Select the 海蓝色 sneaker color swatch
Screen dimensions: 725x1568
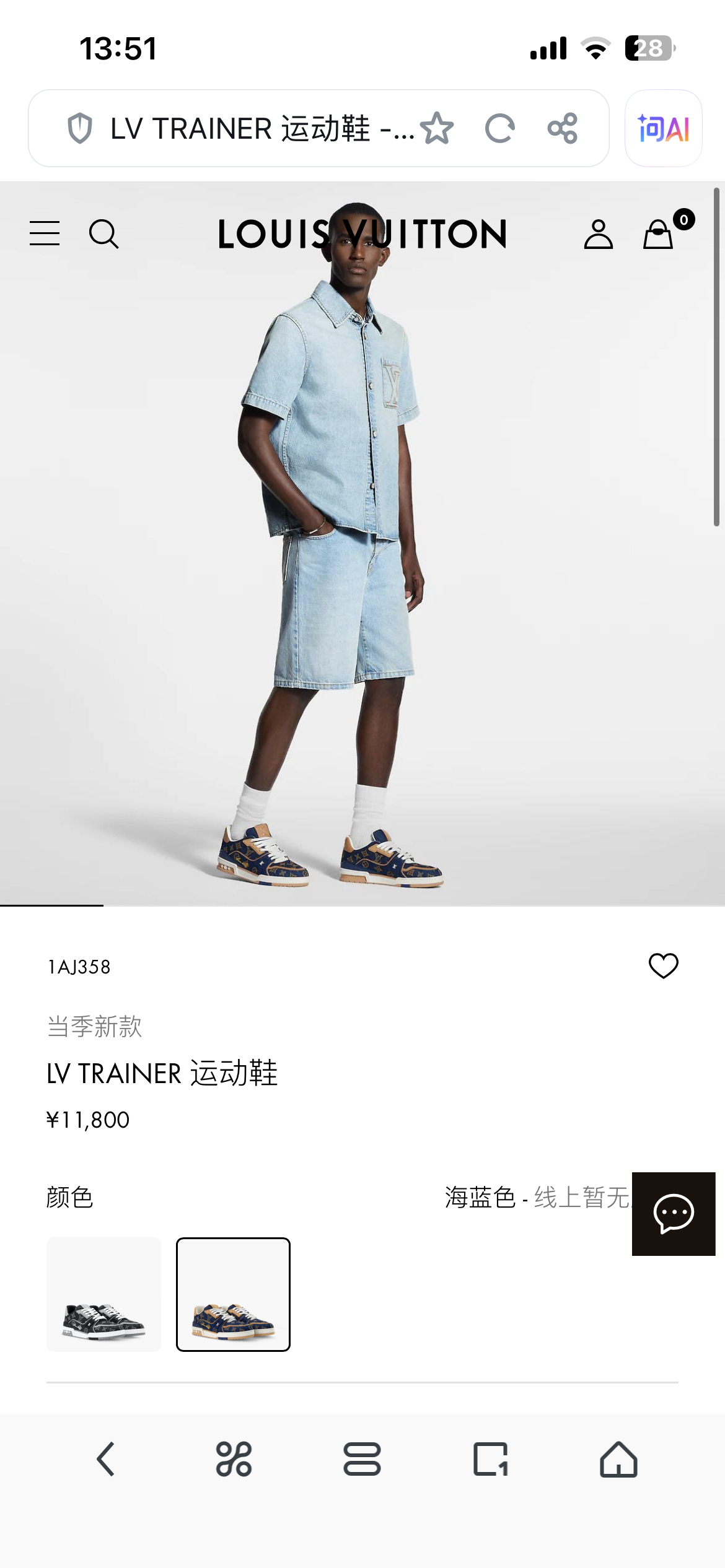[x=234, y=1294]
